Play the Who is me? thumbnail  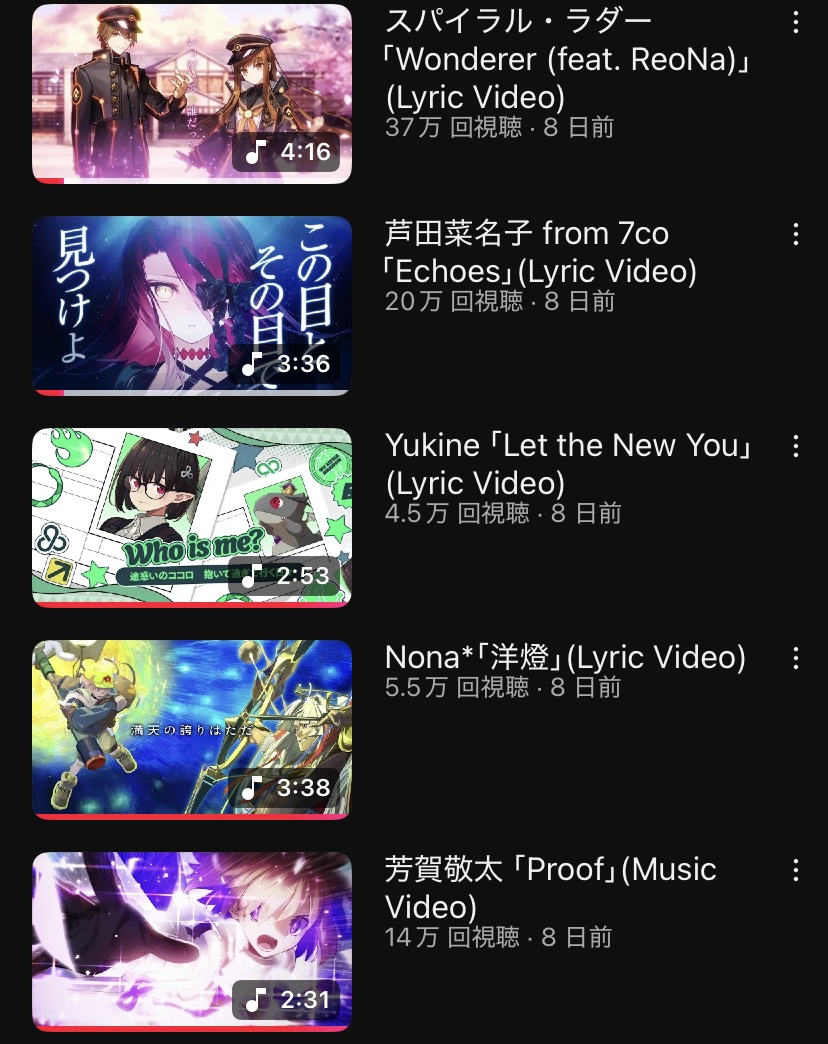(x=192, y=517)
